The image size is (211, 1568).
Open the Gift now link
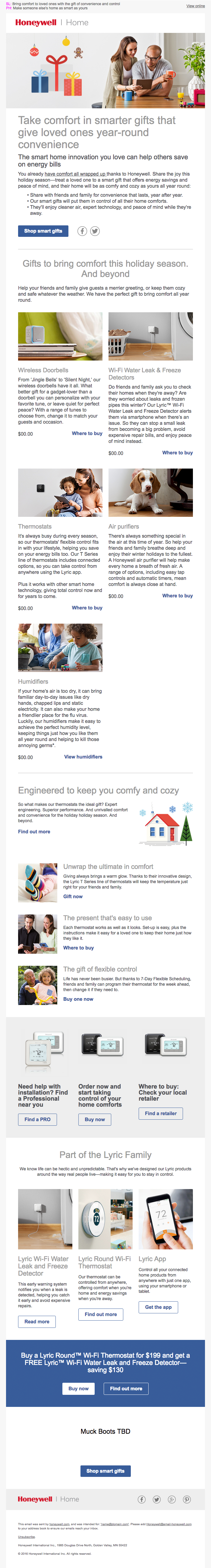click(73, 896)
